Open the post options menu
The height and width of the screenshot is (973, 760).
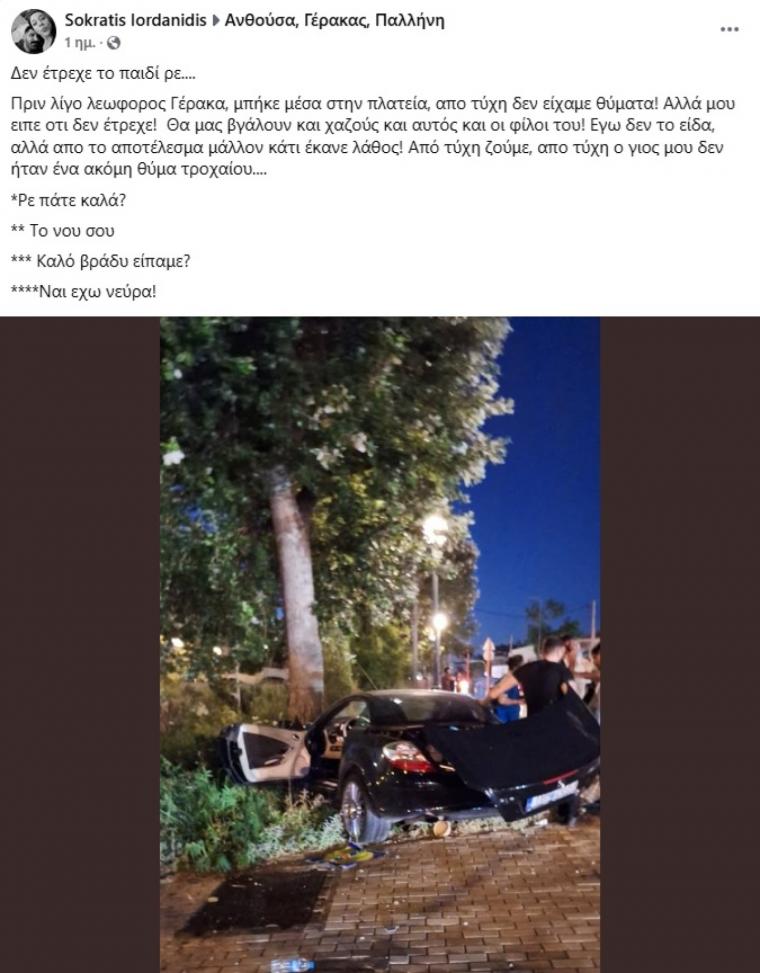pos(729,30)
